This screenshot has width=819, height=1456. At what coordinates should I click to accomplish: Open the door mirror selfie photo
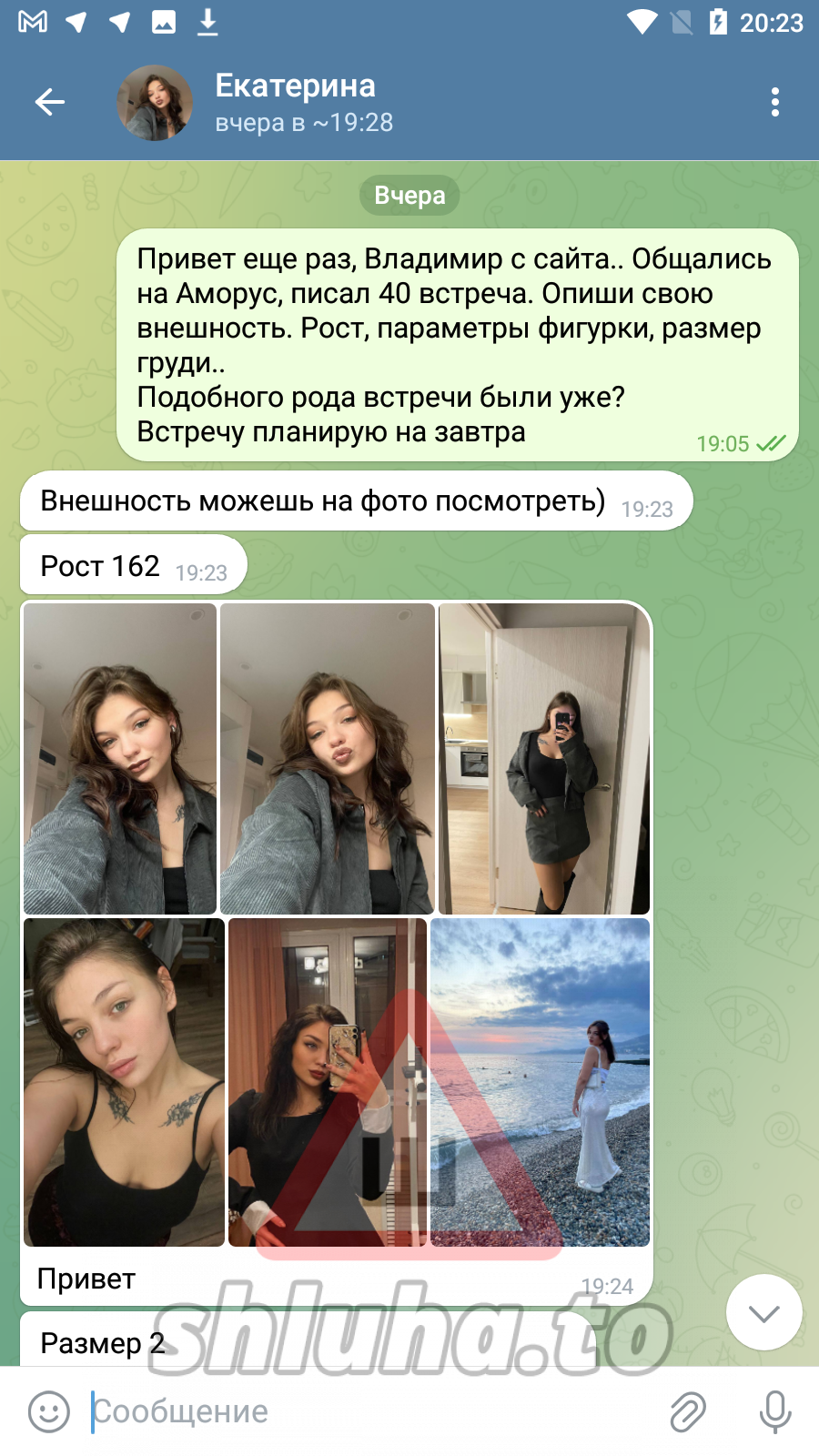[x=544, y=758]
